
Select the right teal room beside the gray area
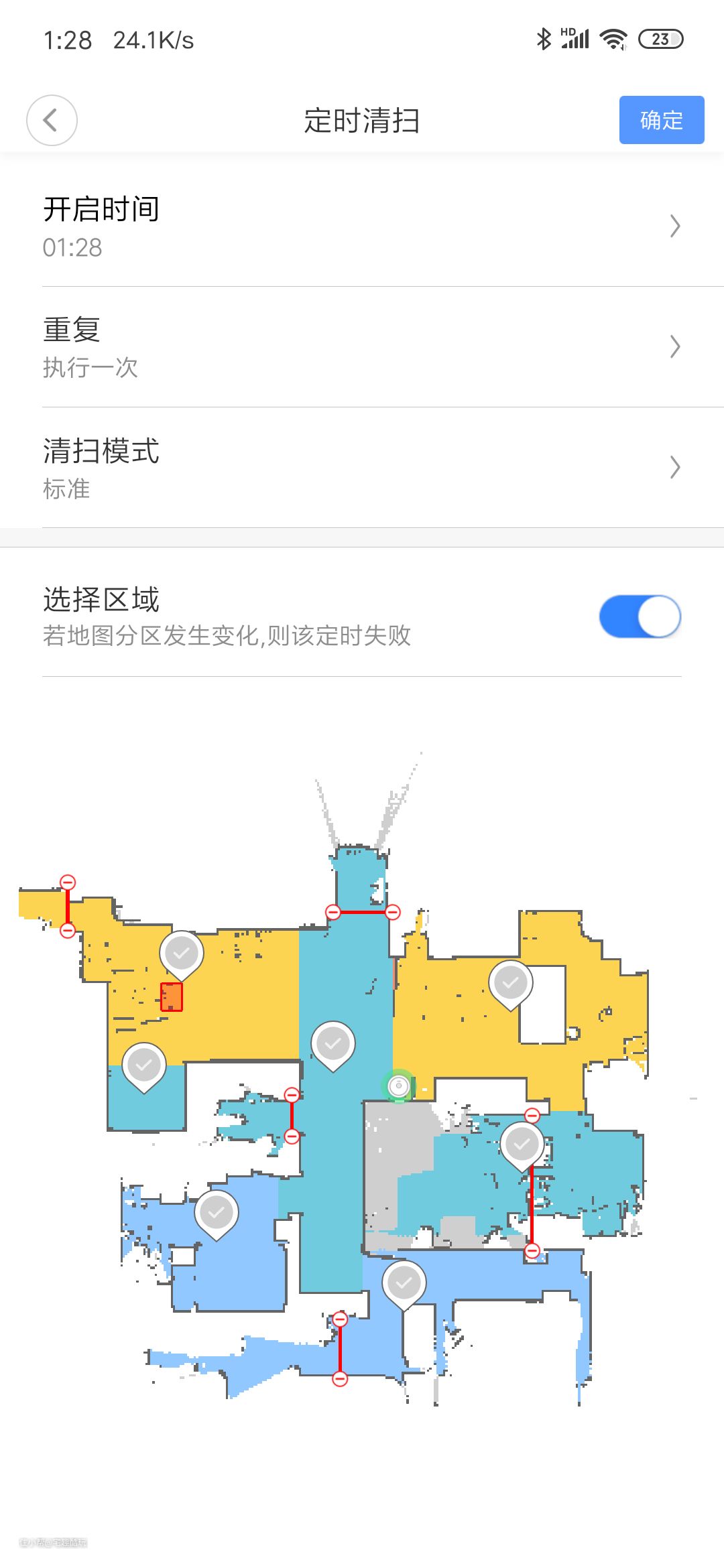pos(522,1144)
